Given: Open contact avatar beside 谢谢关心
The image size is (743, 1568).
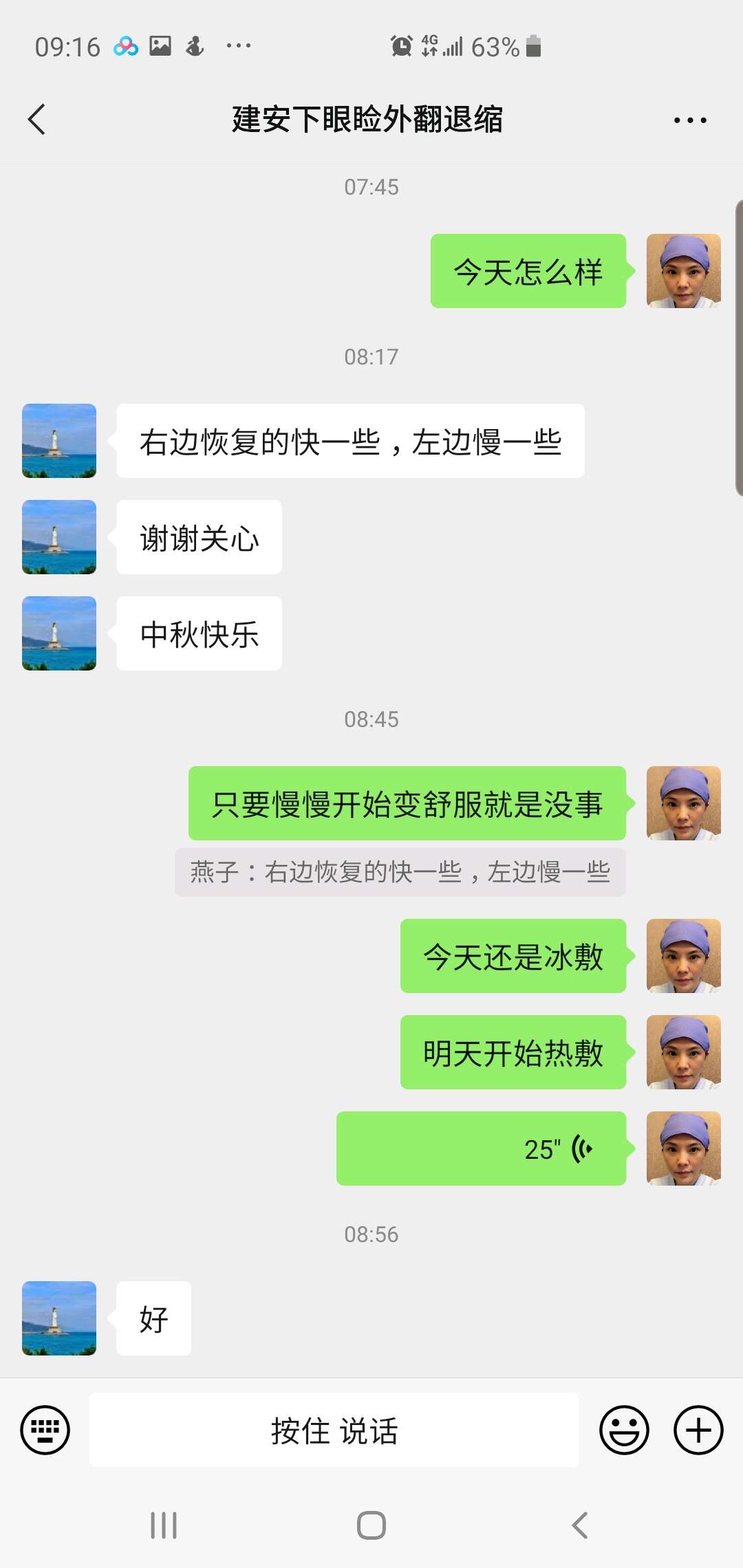Looking at the screenshot, I should [x=59, y=537].
